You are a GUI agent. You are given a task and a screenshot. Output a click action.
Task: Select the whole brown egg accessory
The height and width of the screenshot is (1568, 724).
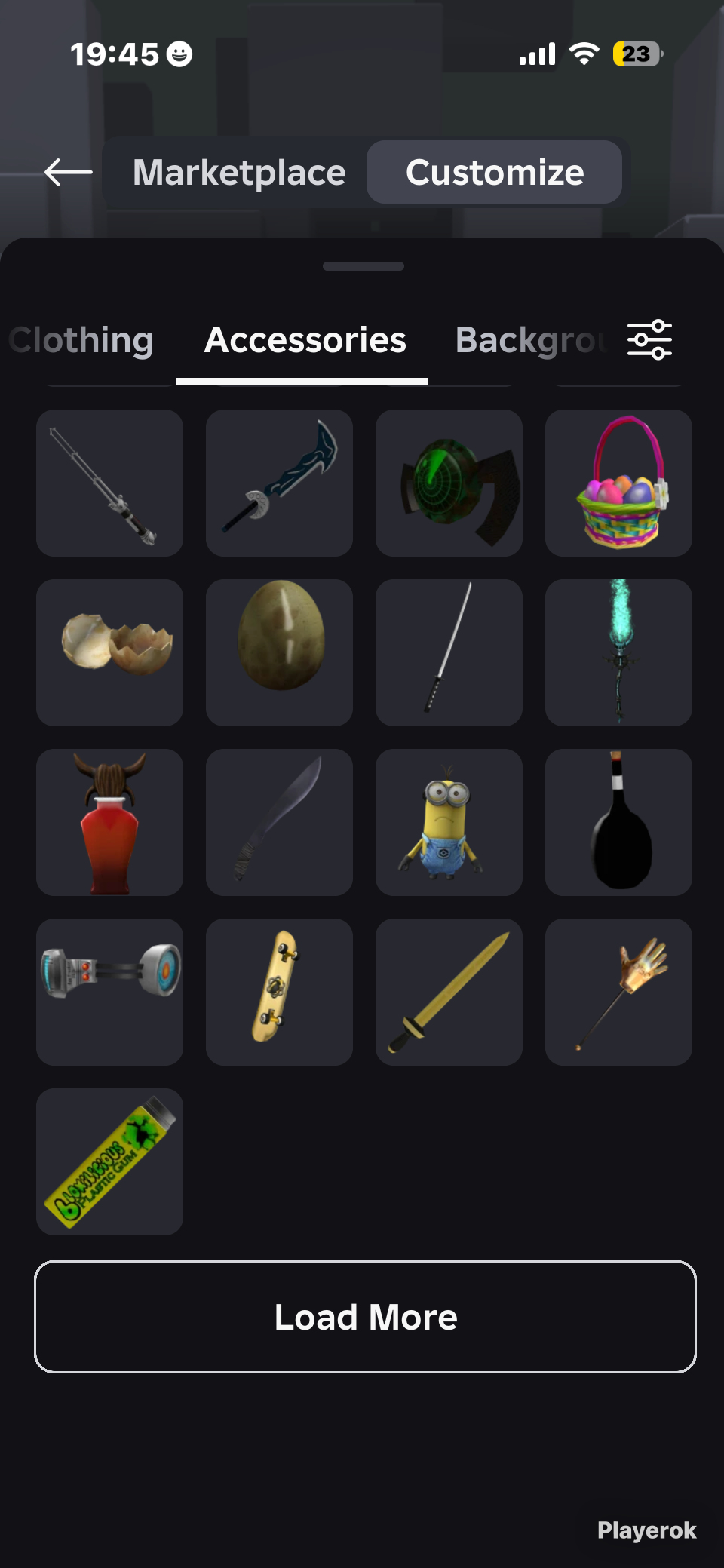tap(279, 652)
